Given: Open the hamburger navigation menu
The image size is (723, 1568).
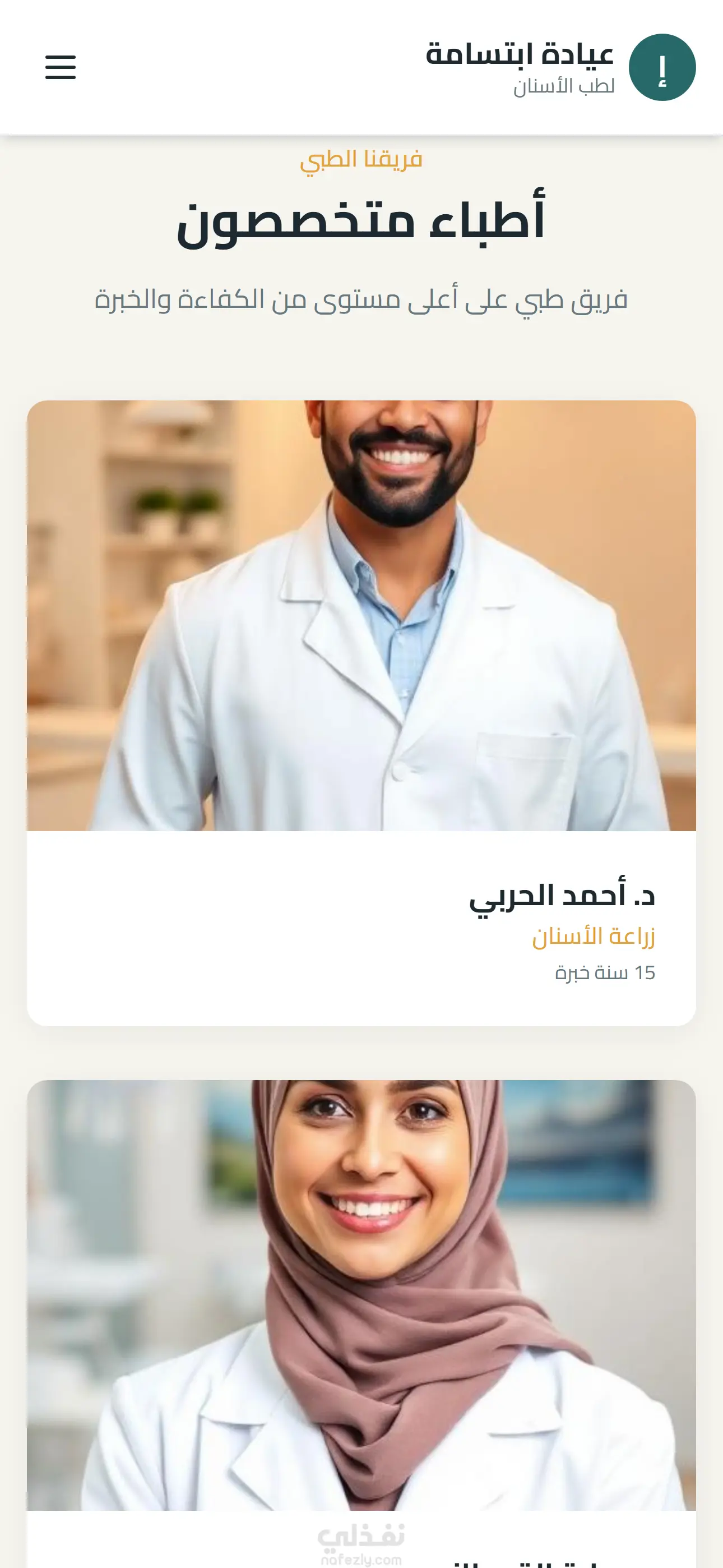Looking at the screenshot, I should pyautogui.click(x=61, y=67).
